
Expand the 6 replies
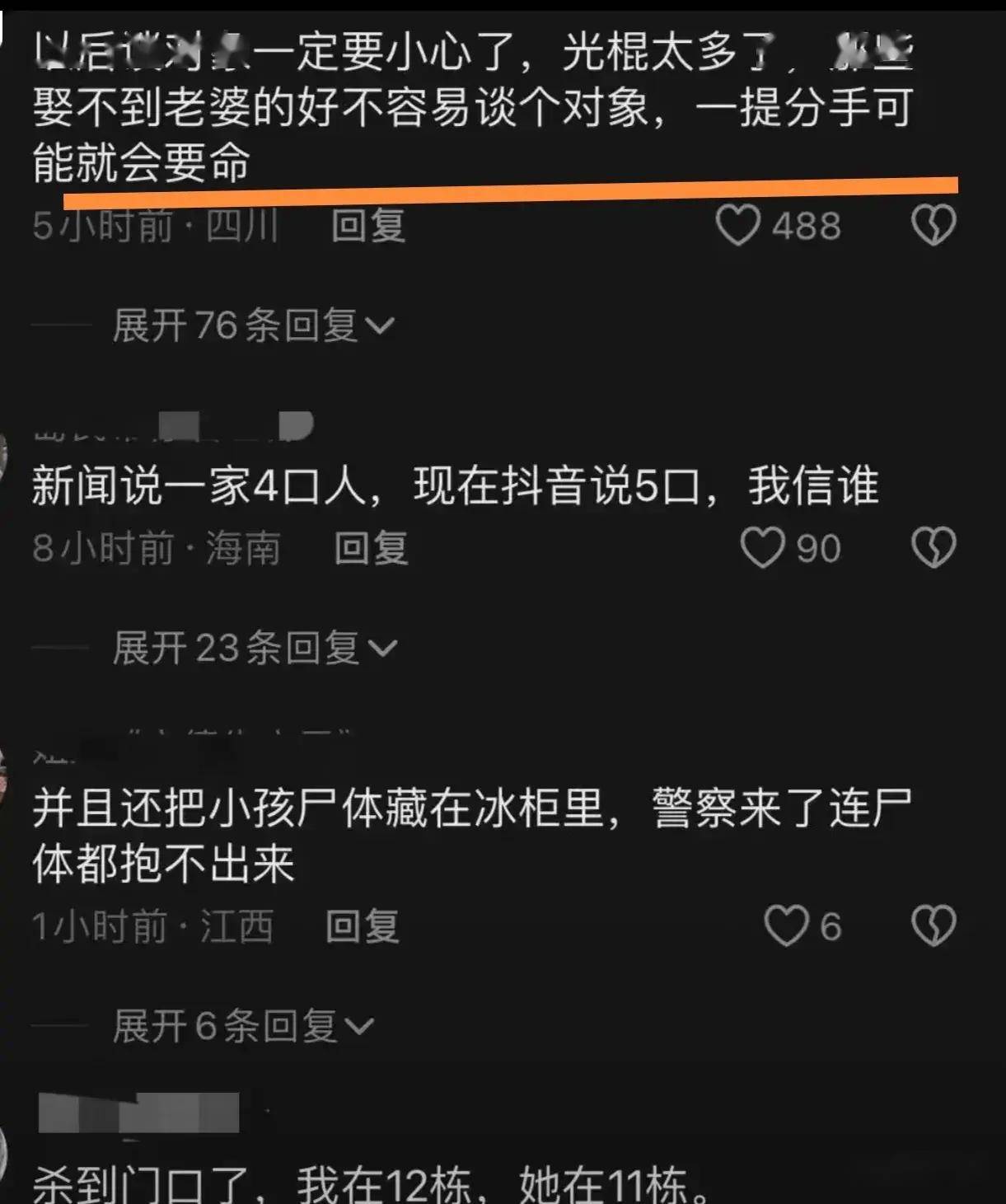click(243, 1026)
